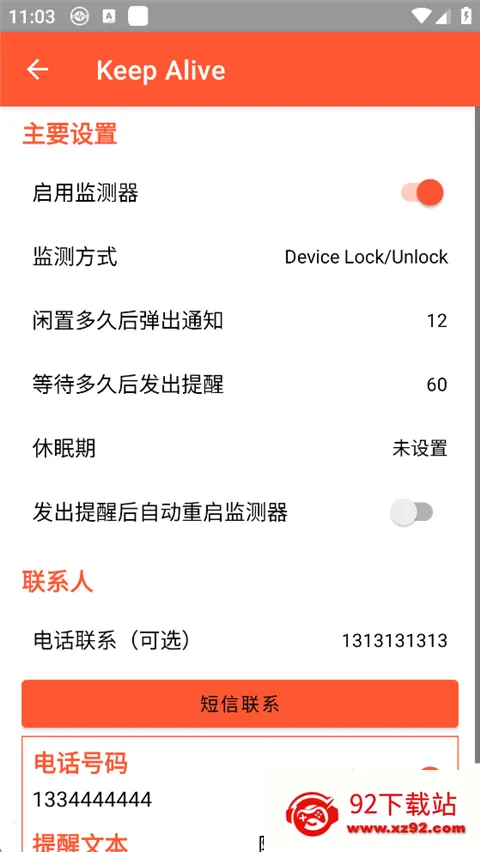The width and height of the screenshot is (480, 852).
Task: Tap the 短信联系 button
Action: click(240, 704)
